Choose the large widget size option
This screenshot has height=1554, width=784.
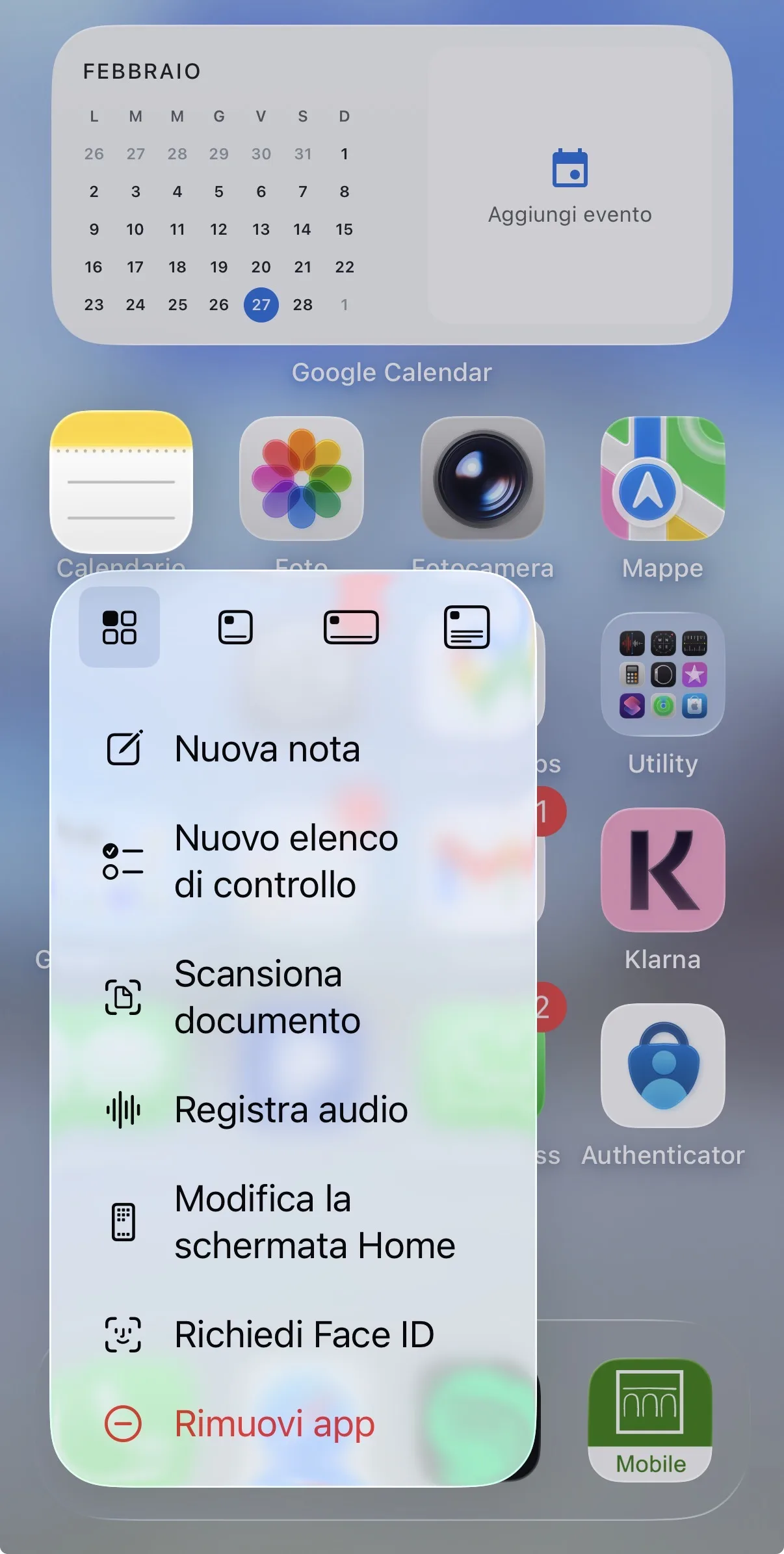pos(467,627)
